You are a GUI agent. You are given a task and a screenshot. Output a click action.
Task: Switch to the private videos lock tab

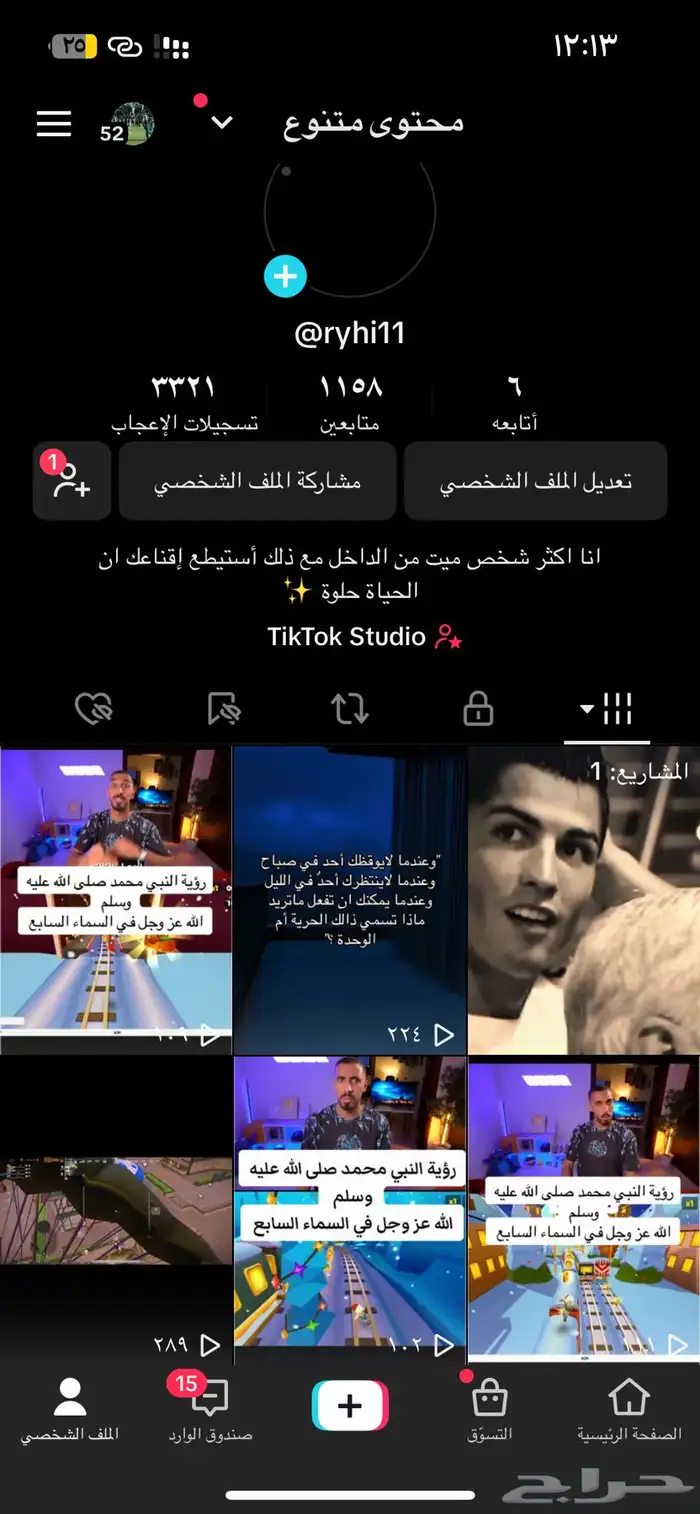click(478, 709)
